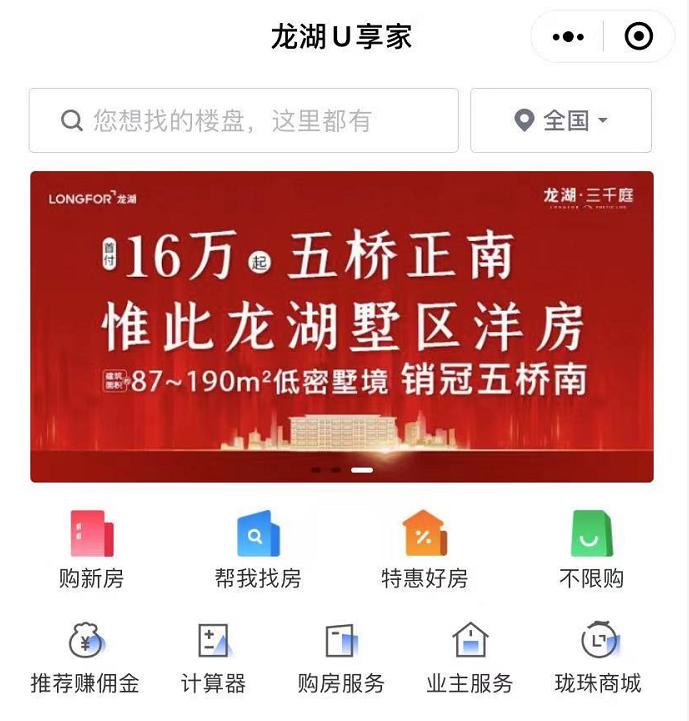Expand the 全国 city dropdown
689x721 pixels.
(561, 121)
